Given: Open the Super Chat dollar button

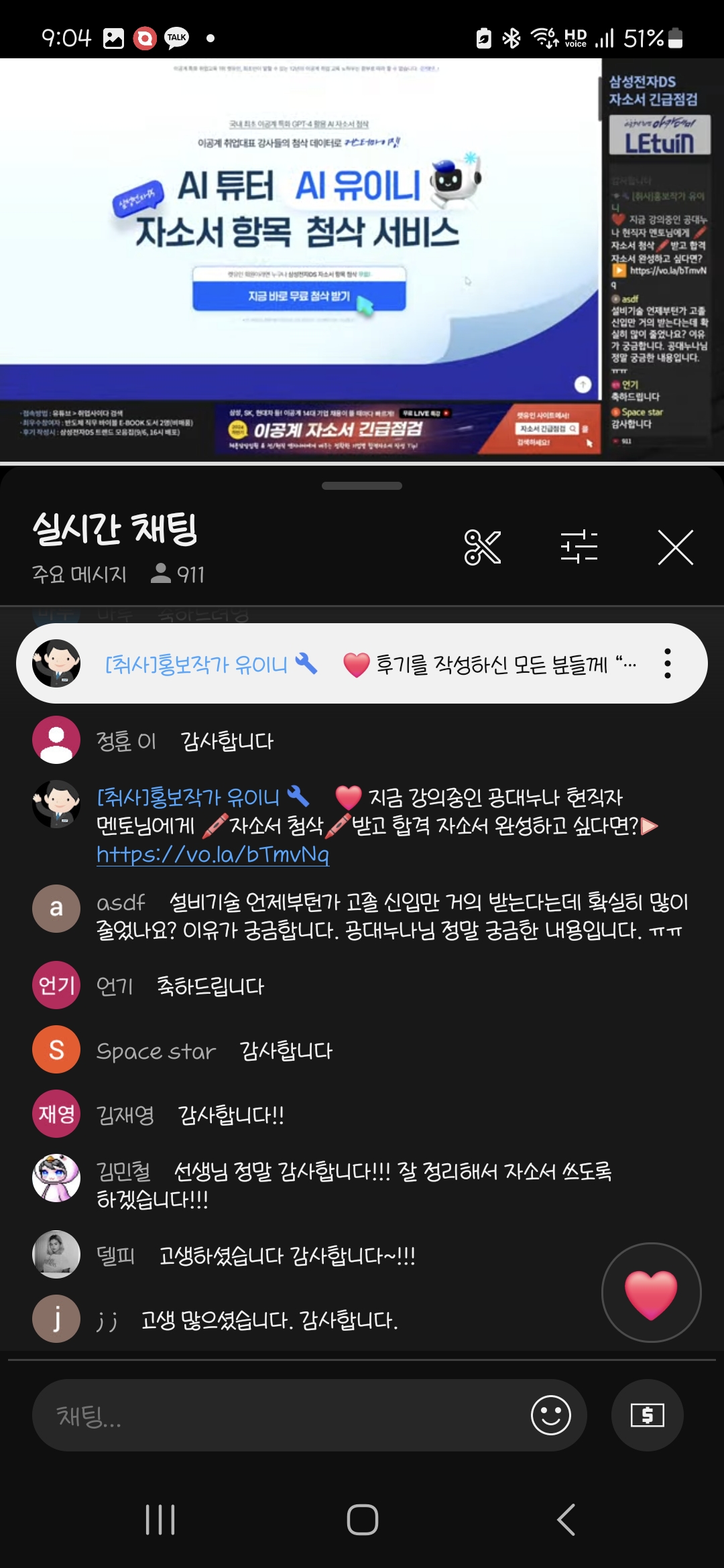Looking at the screenshot, I should click(x=647, y=1415).
